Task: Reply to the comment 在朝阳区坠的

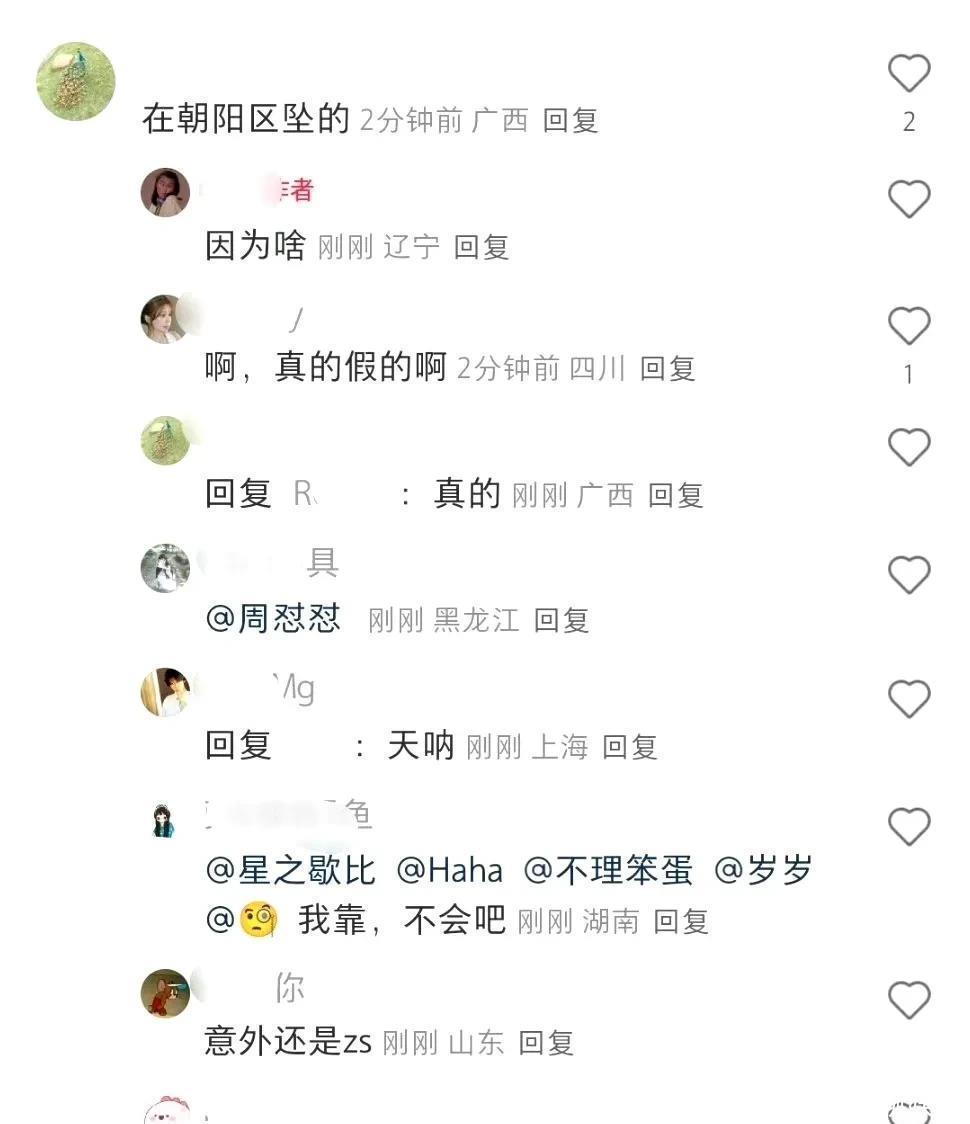Action: coord(570,121)
